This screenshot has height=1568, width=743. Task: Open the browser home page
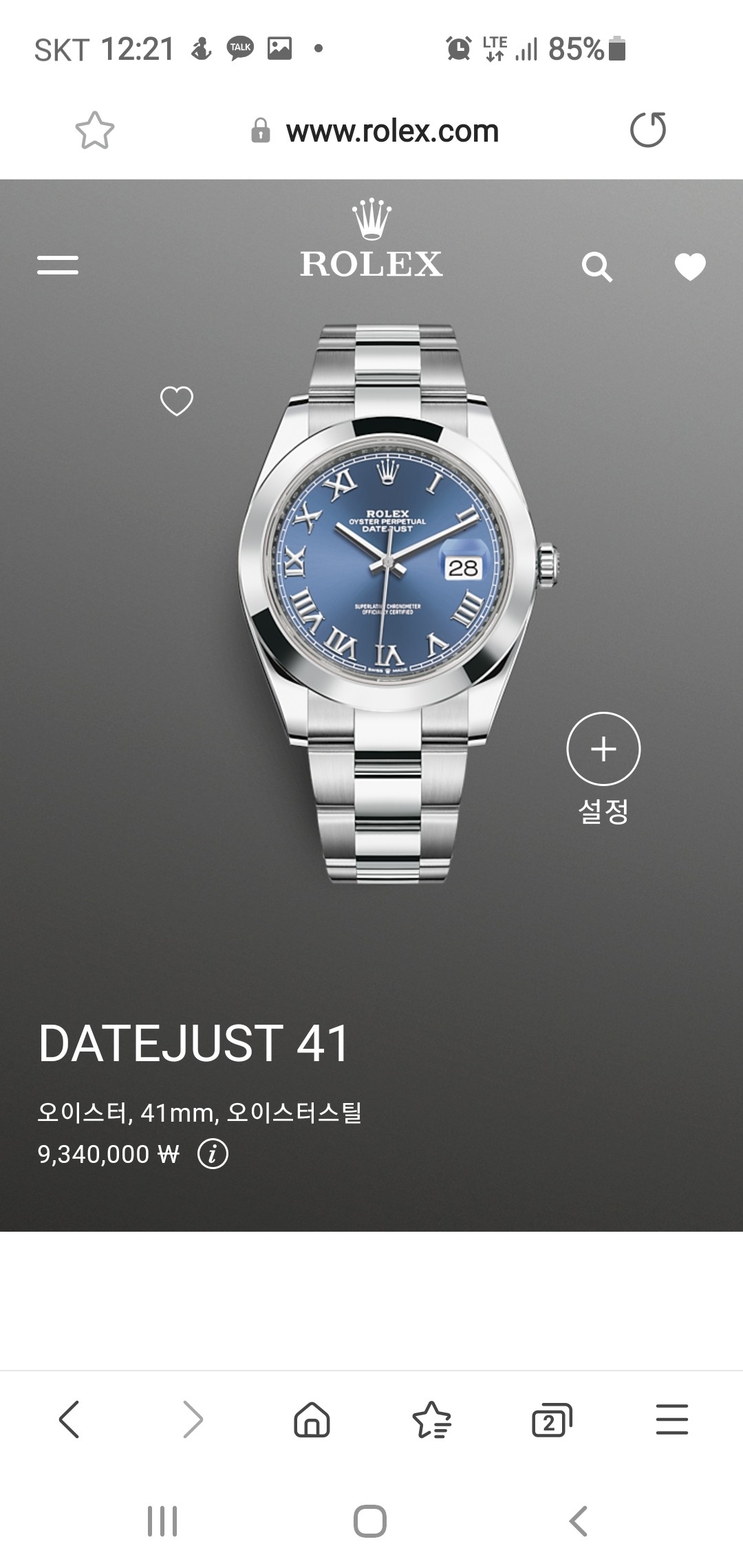(312, 1419)
